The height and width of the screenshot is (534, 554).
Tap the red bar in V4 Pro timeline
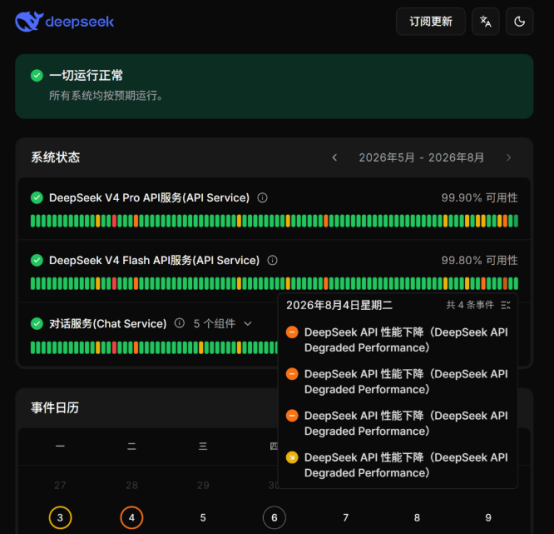tap(114, 221)
